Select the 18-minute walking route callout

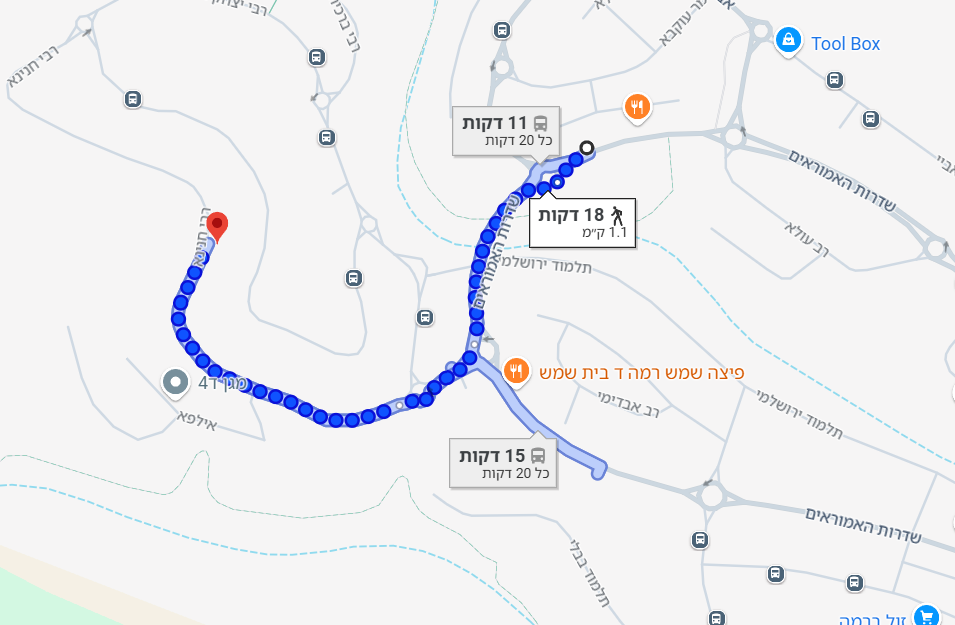click(585, 222)
